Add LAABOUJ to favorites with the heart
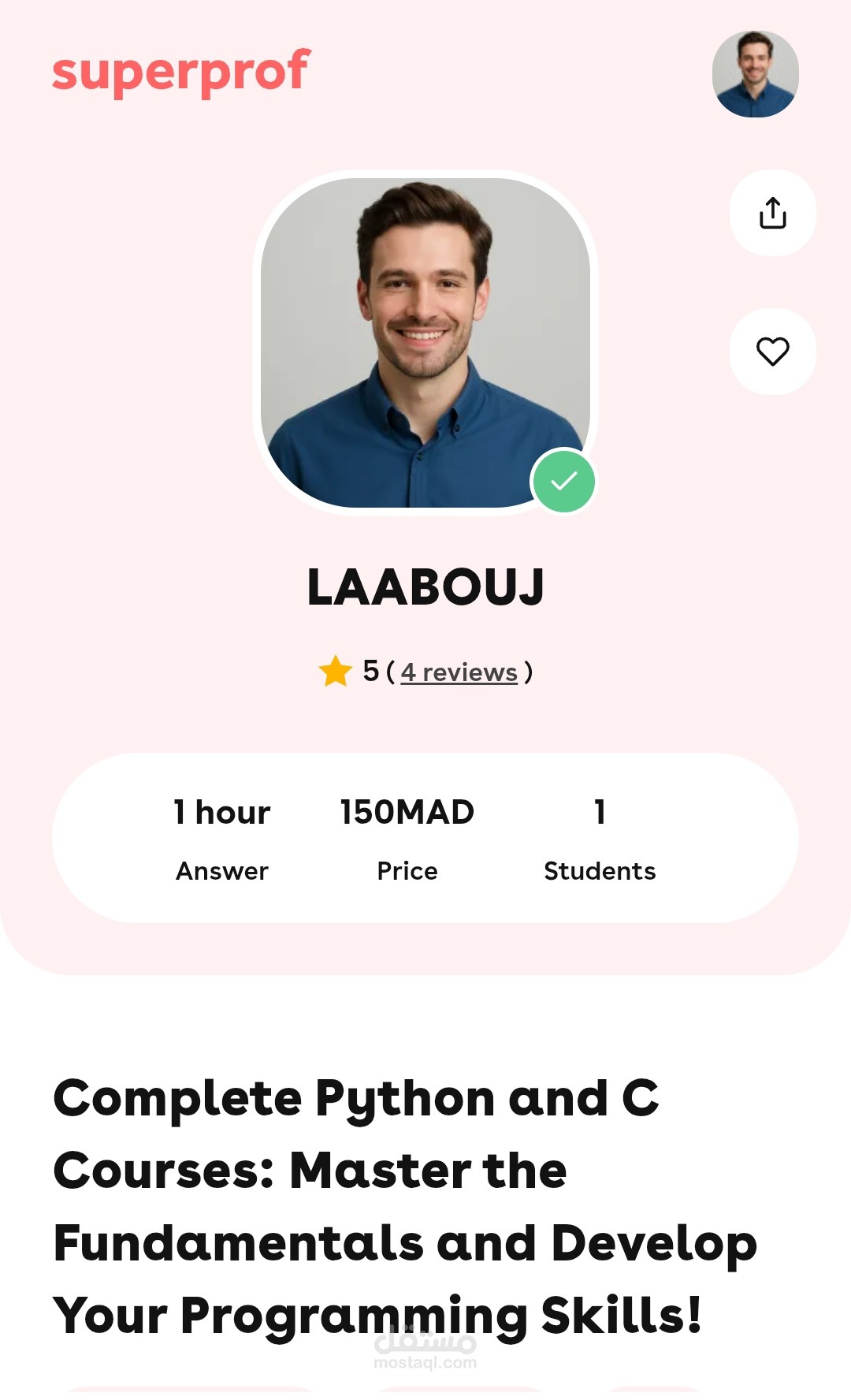This screenshot has height=1400, width=851. tap(772, 352)
